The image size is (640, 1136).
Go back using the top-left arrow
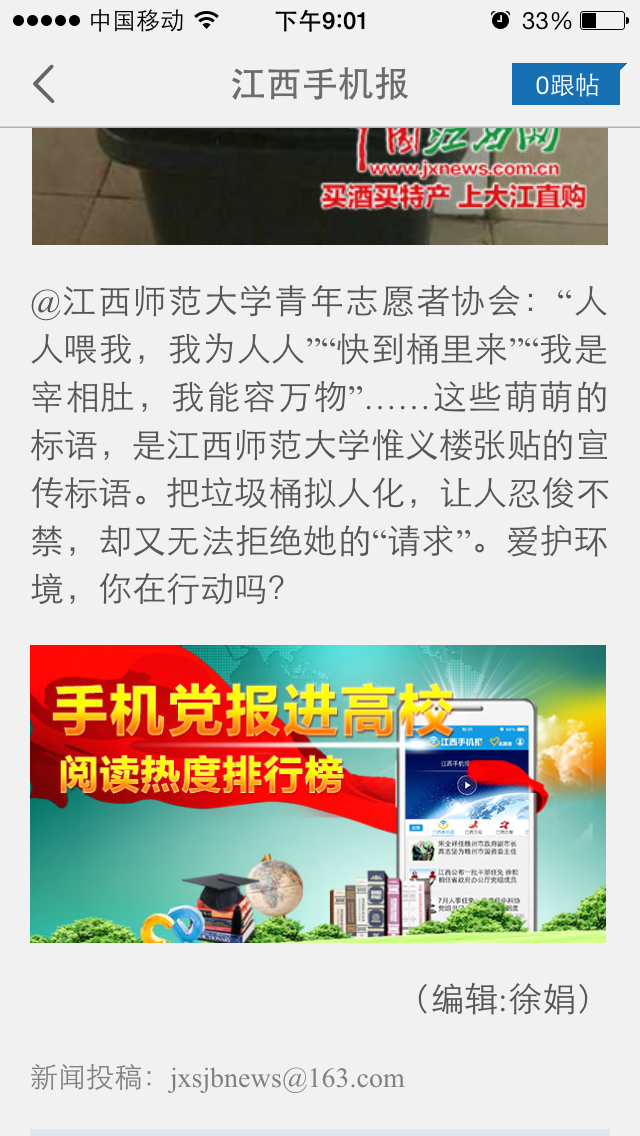[44, 85]
